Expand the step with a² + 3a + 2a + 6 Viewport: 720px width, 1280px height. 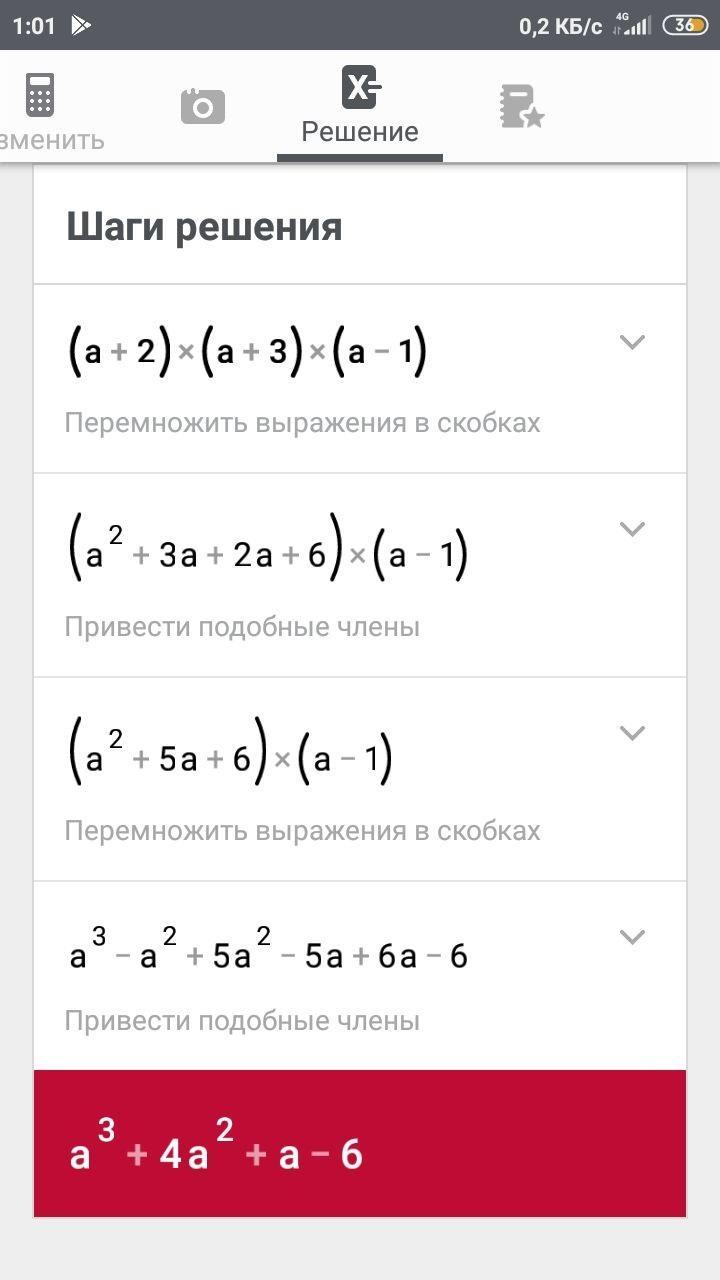point(631,529)
